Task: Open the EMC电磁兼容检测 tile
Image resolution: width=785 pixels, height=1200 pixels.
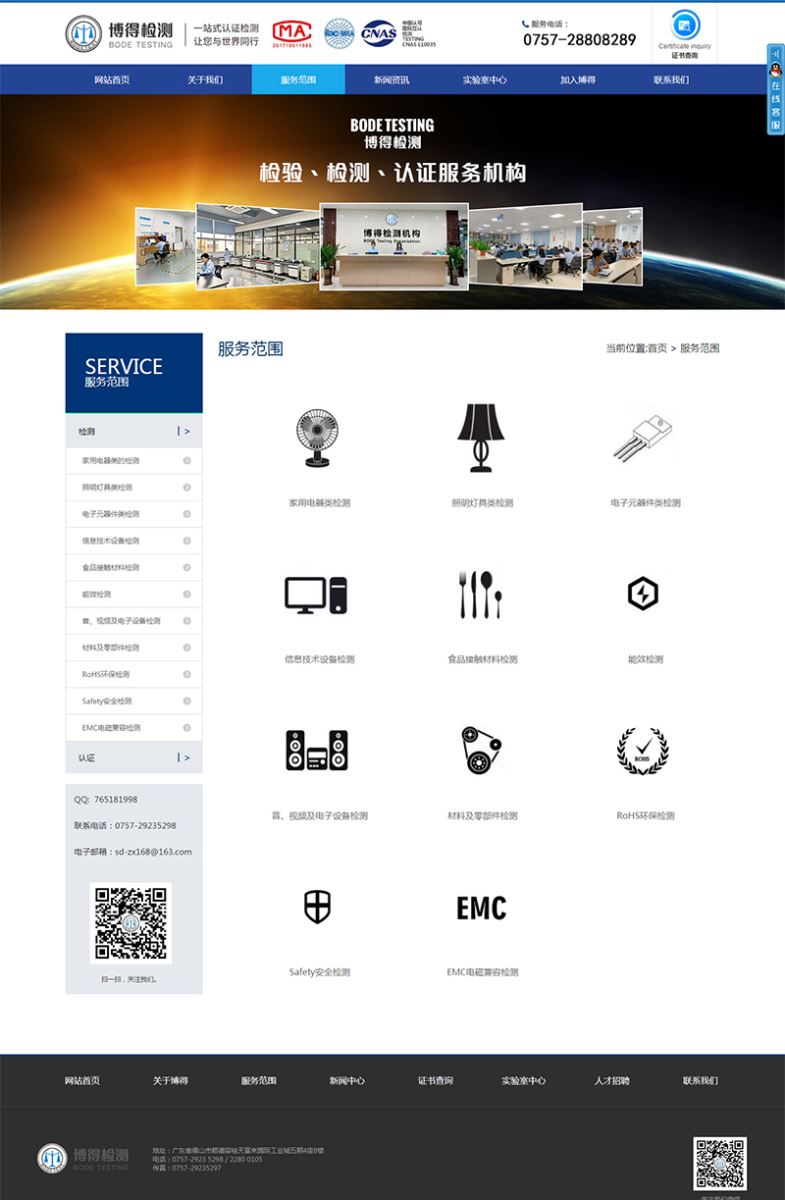Action: coord(481,909)
